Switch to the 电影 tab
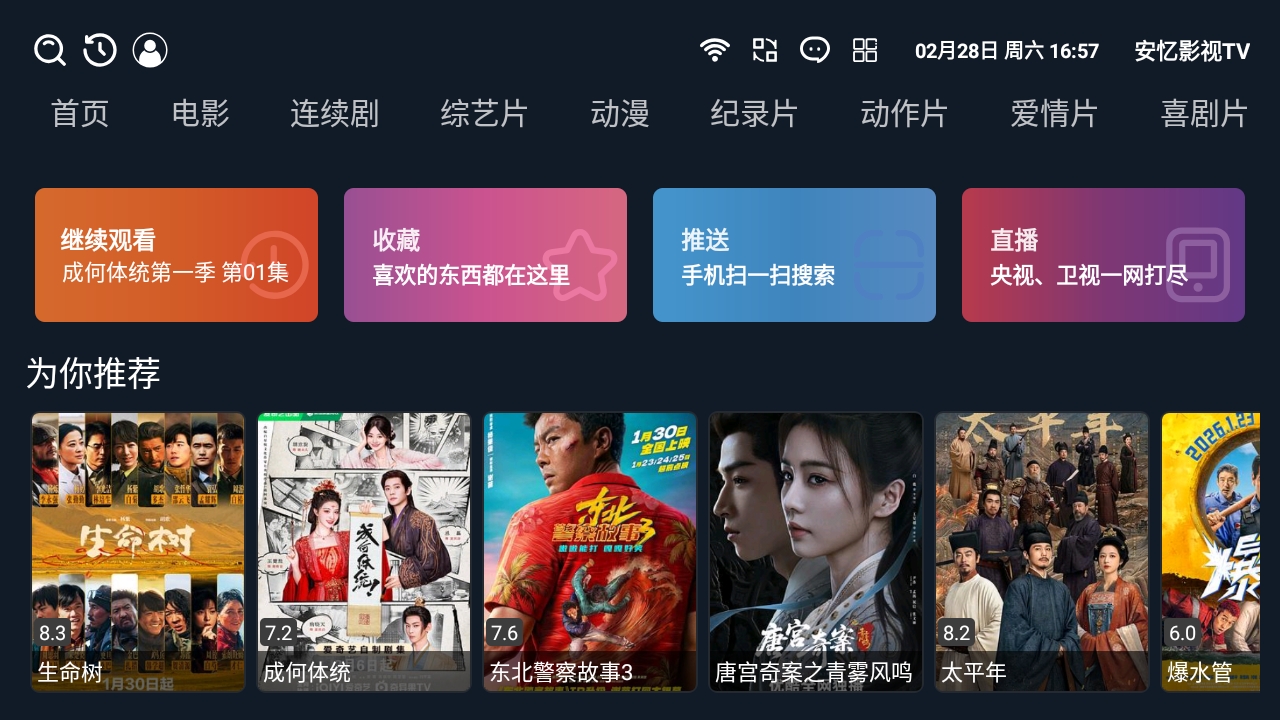Image resolution: width=1280 pixels, height=720 pixels. click(200, 114)
